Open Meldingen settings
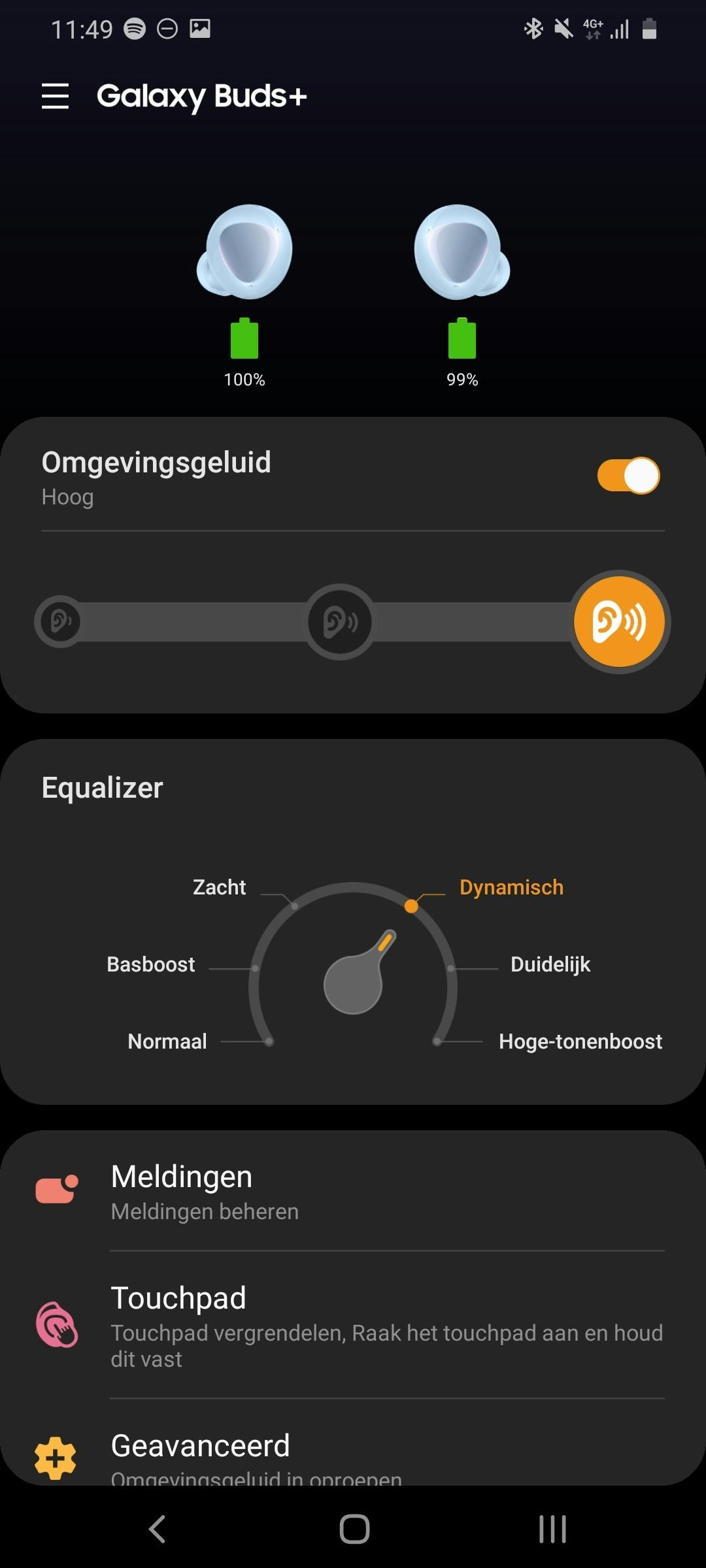This screenshot has width=706, height=1568. pyautogui.click(x=353, y=1191)
